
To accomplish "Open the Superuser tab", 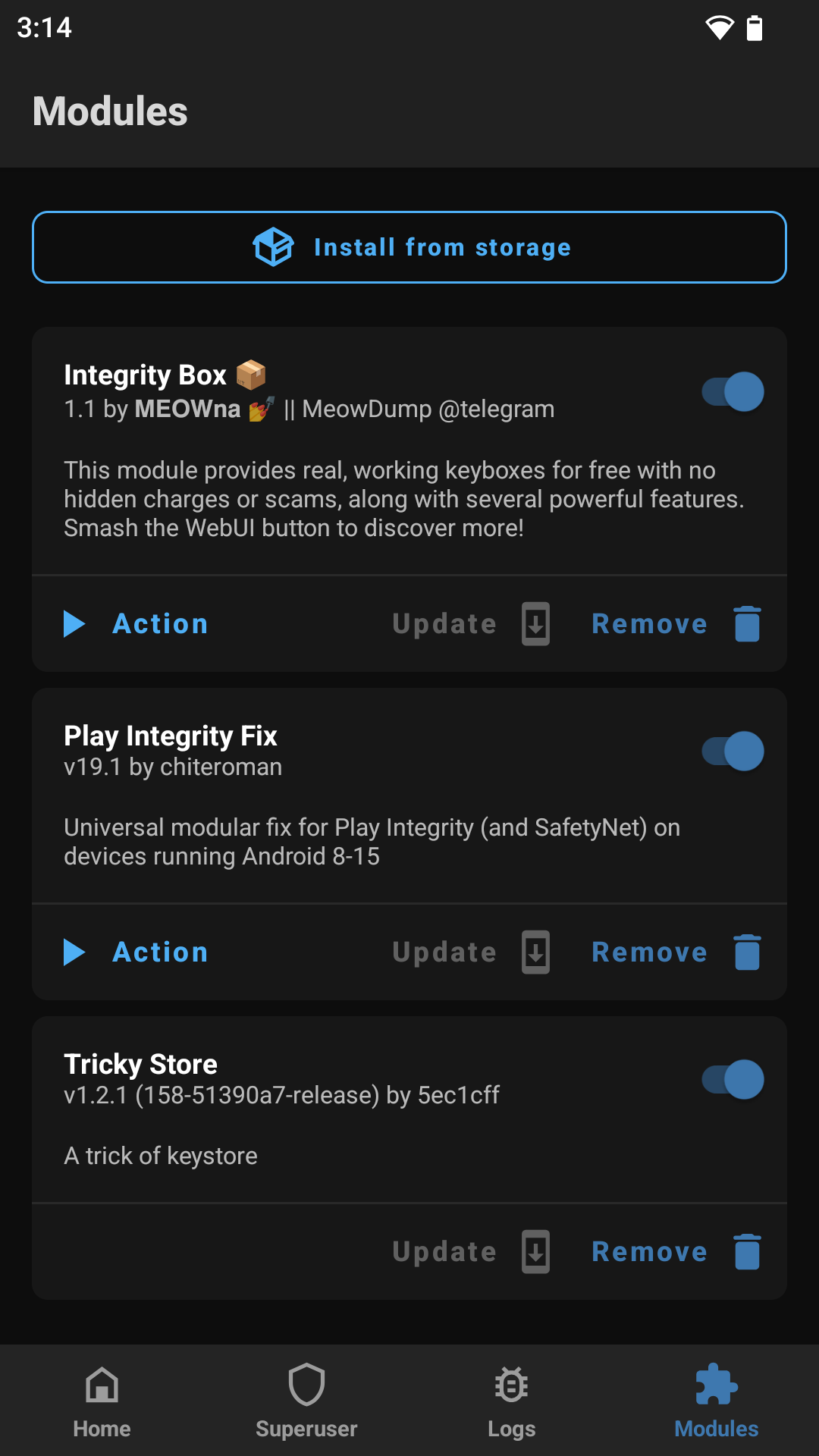I will click(x=307, y=1401).
